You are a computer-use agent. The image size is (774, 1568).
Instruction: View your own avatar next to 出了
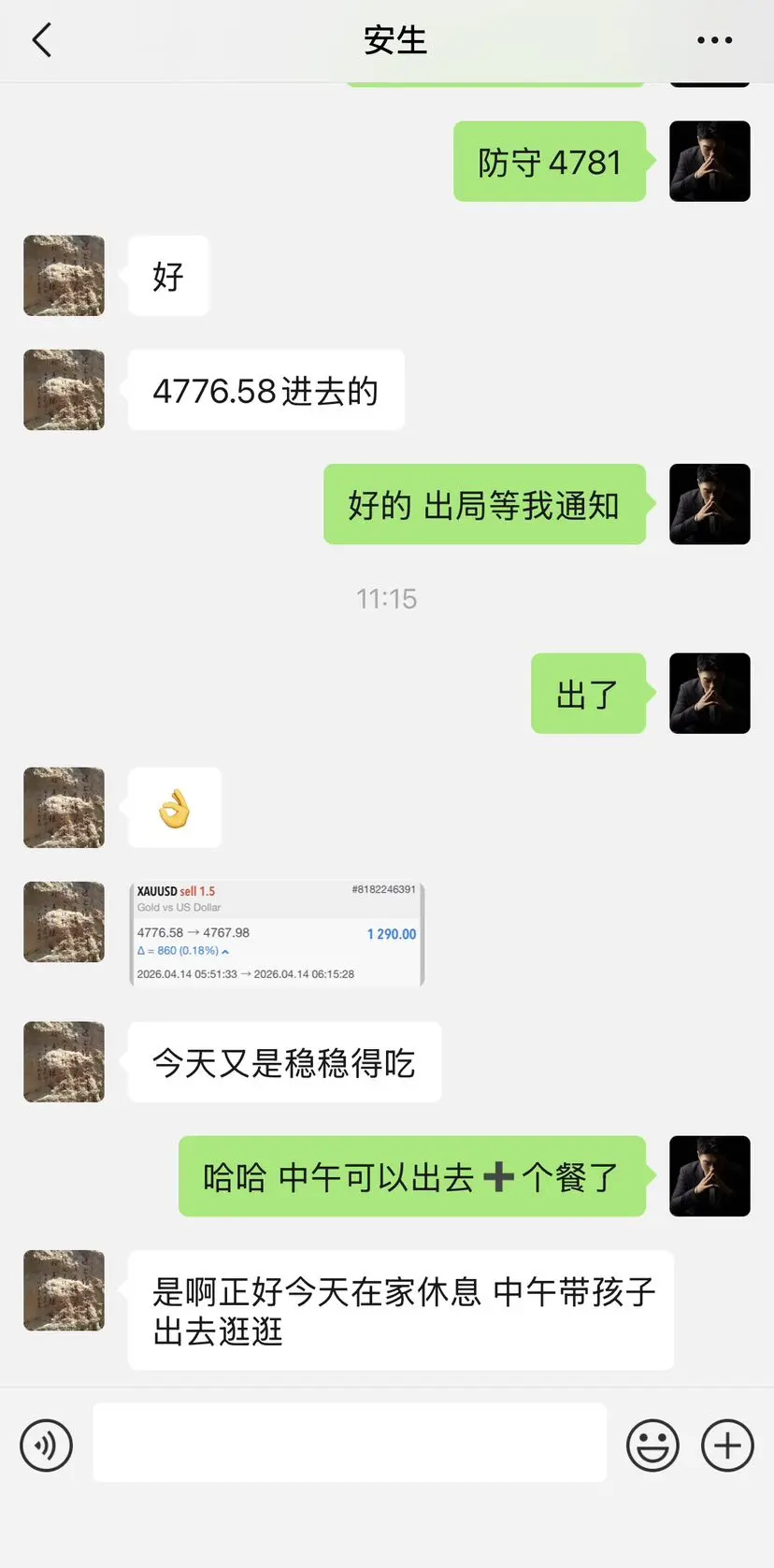(x=709, y=693)
